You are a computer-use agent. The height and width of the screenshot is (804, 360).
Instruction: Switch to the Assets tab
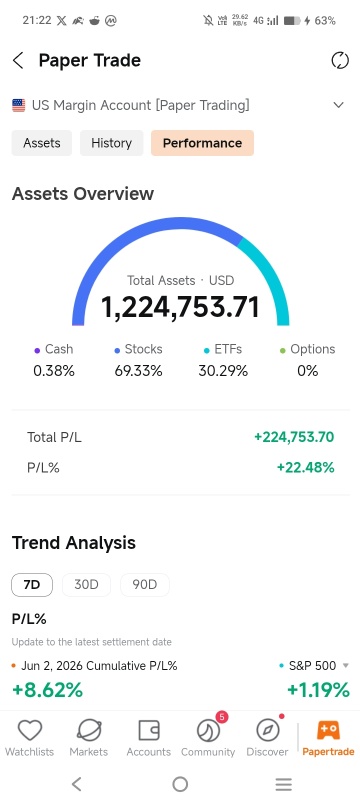pos(42,143)
